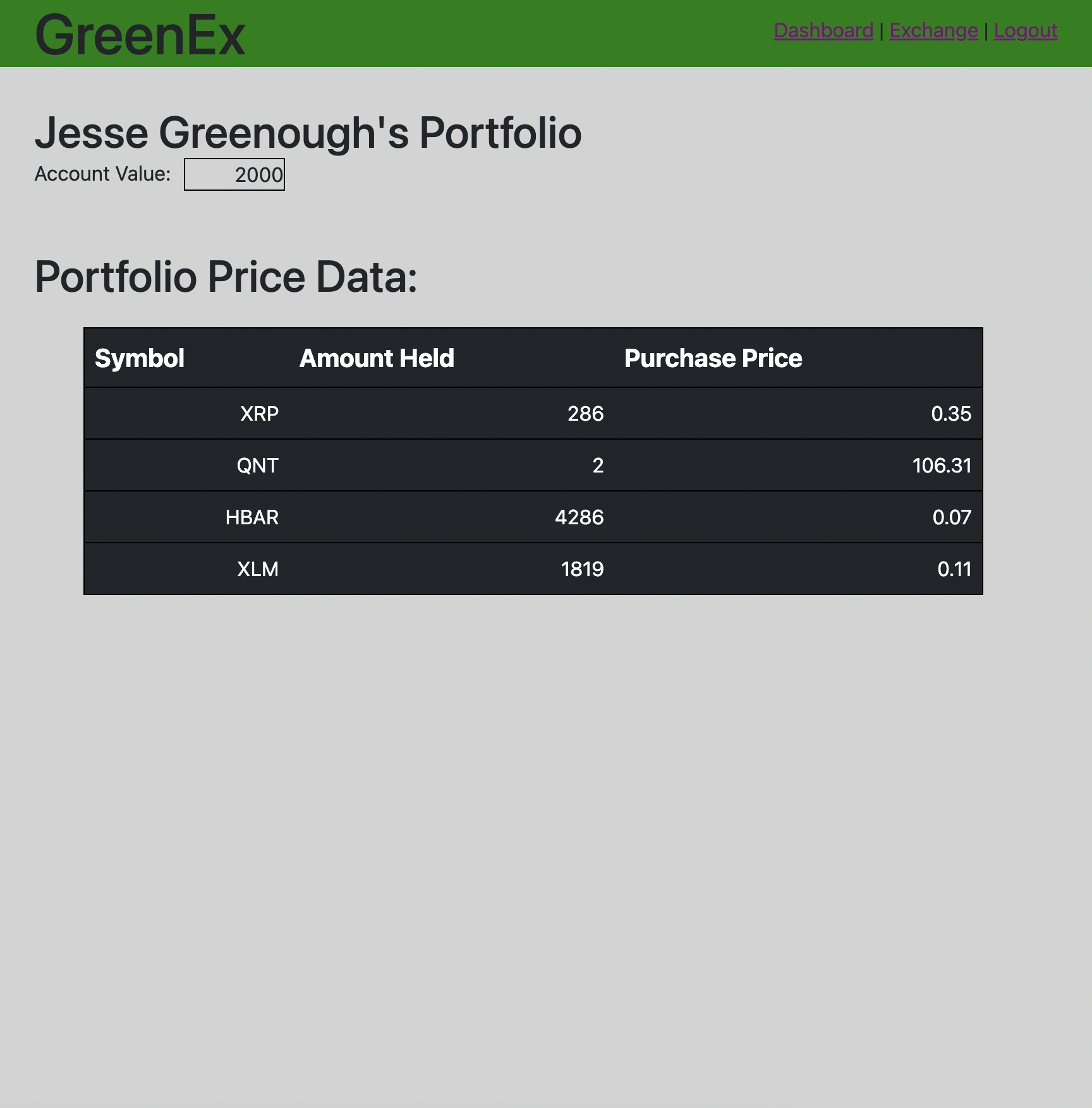Viewport: 1092px width, 1108px height.
Task: Click the Symbol column header
Action: (140, 358)
